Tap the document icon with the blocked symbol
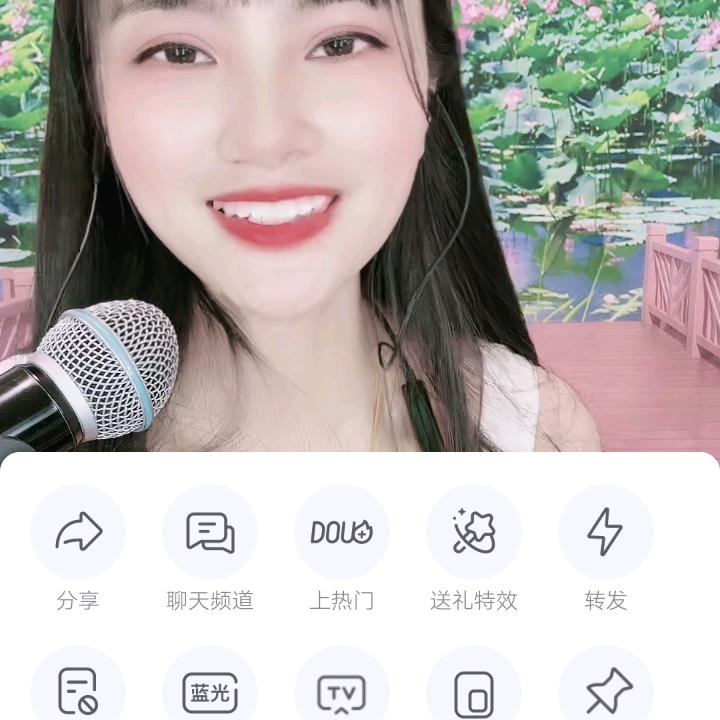The width and height of the screenshot is (720, 720). coord(78,691)
